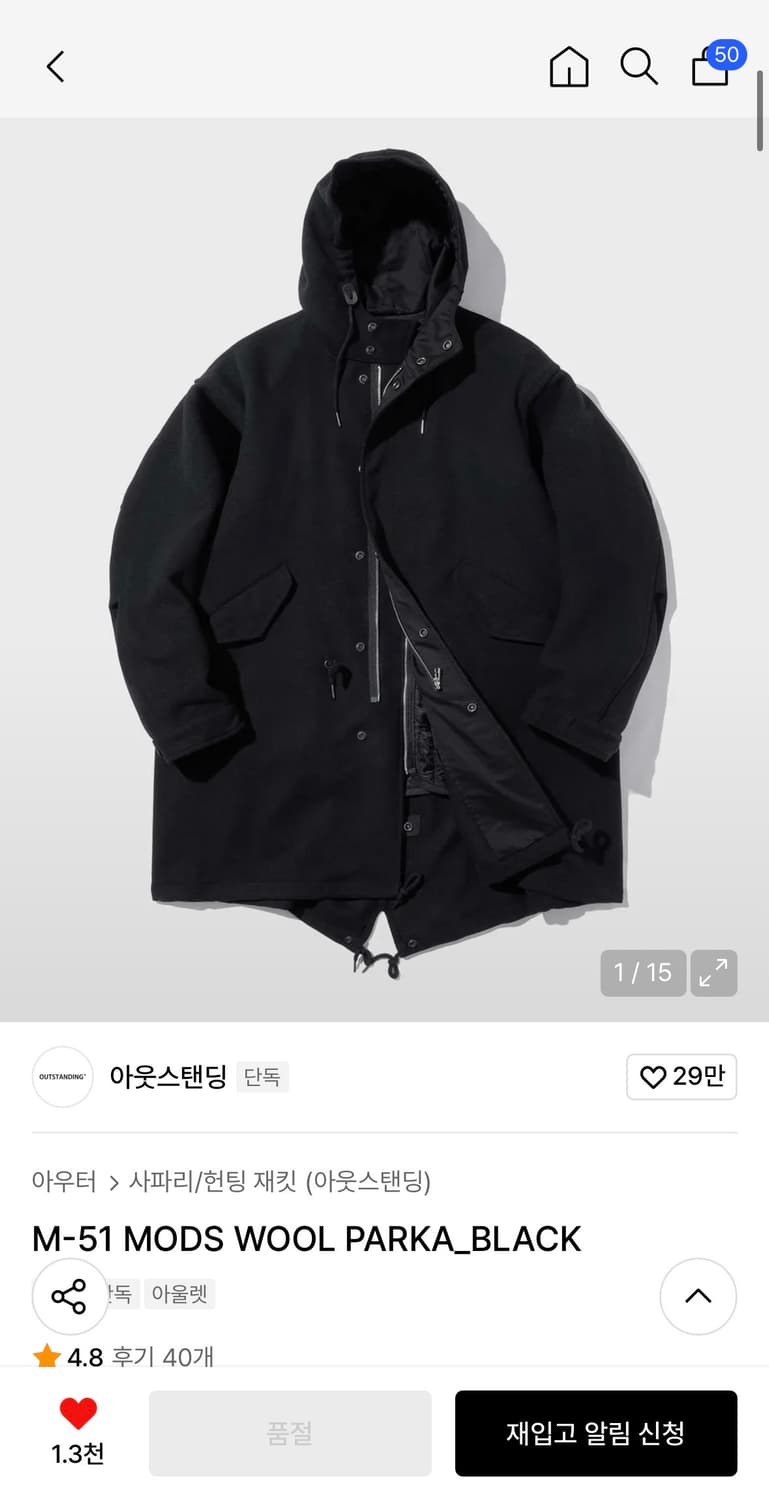Viewport: 769px width, 1500px height.
Task: Open the shopping bag with 50 items
Action: [x=708, y=70]
